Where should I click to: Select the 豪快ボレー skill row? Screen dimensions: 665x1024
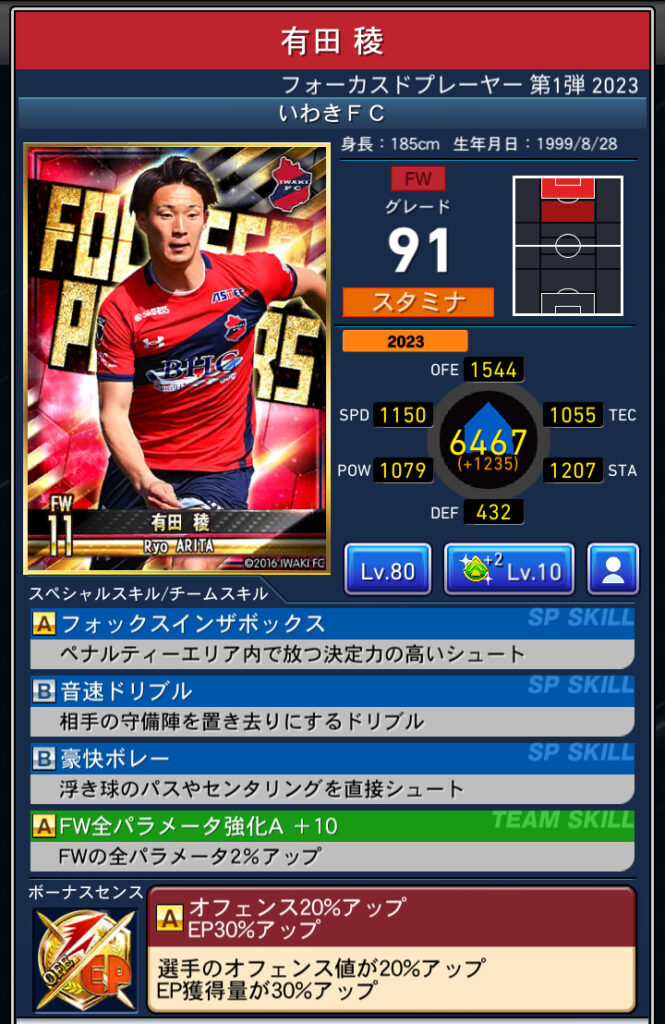click(332, 772)
